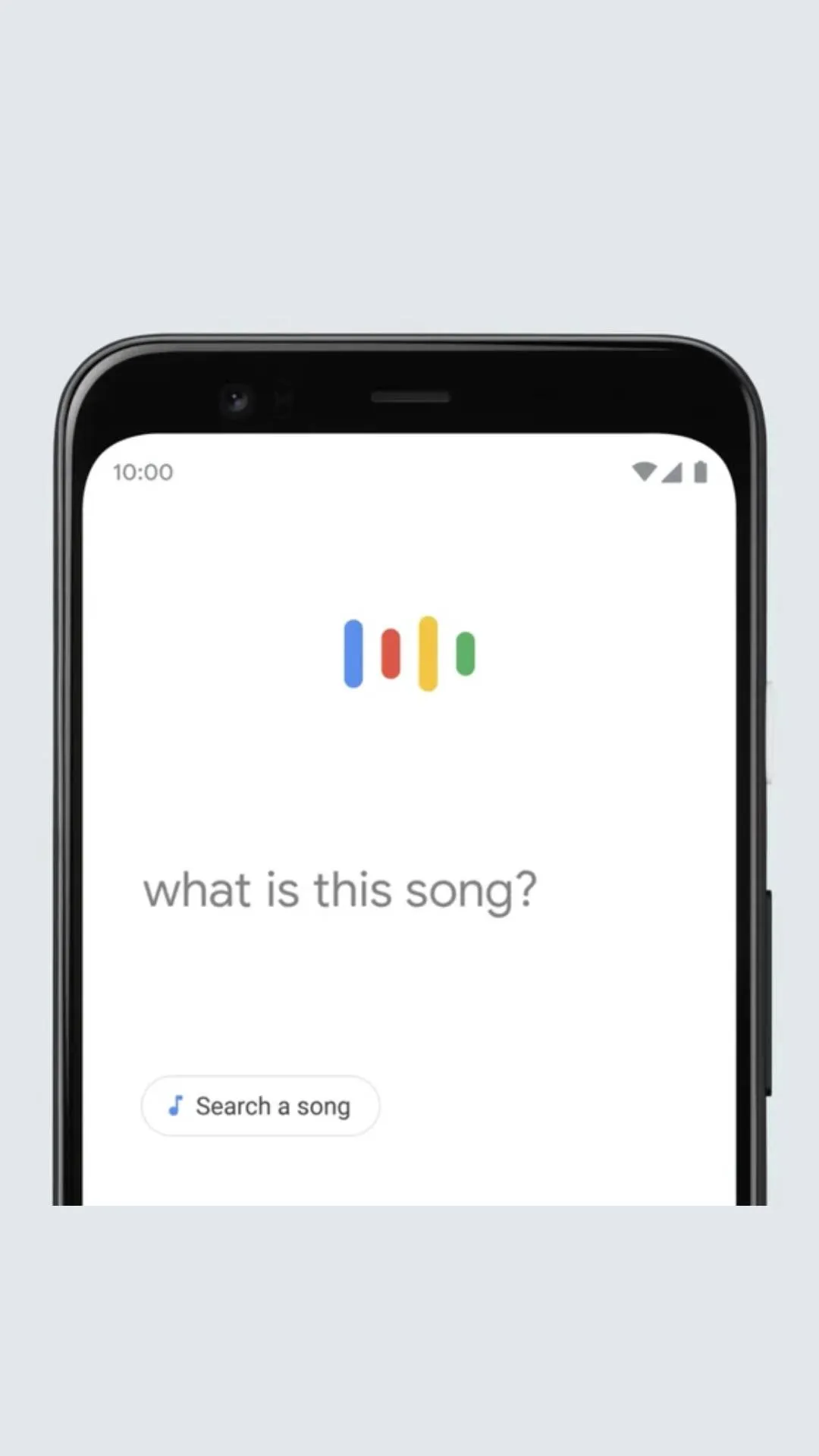Select the clock showing 10:00
The image size is (819, 1456).
(x=143, y=472)
